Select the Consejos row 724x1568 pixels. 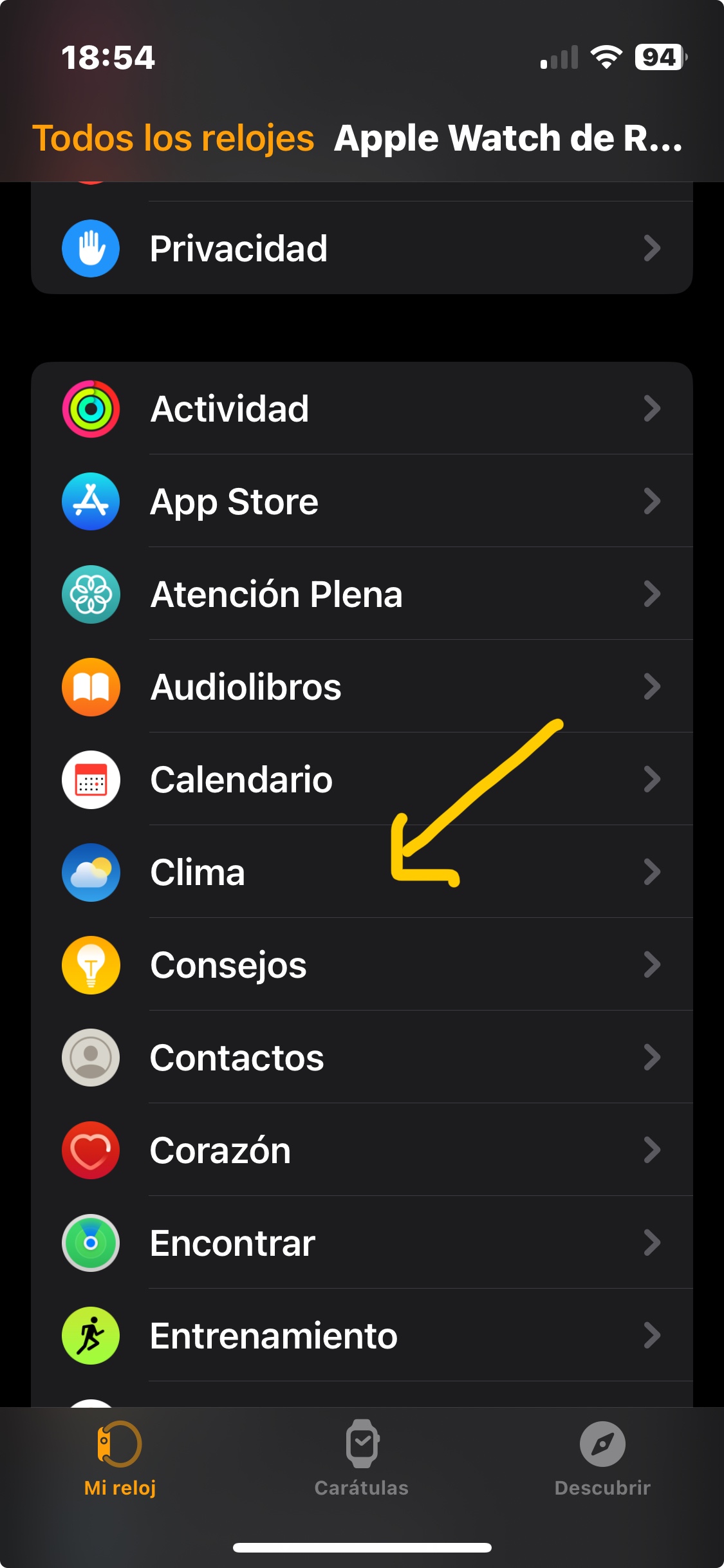pyautogui.click(x=362, y=965)
